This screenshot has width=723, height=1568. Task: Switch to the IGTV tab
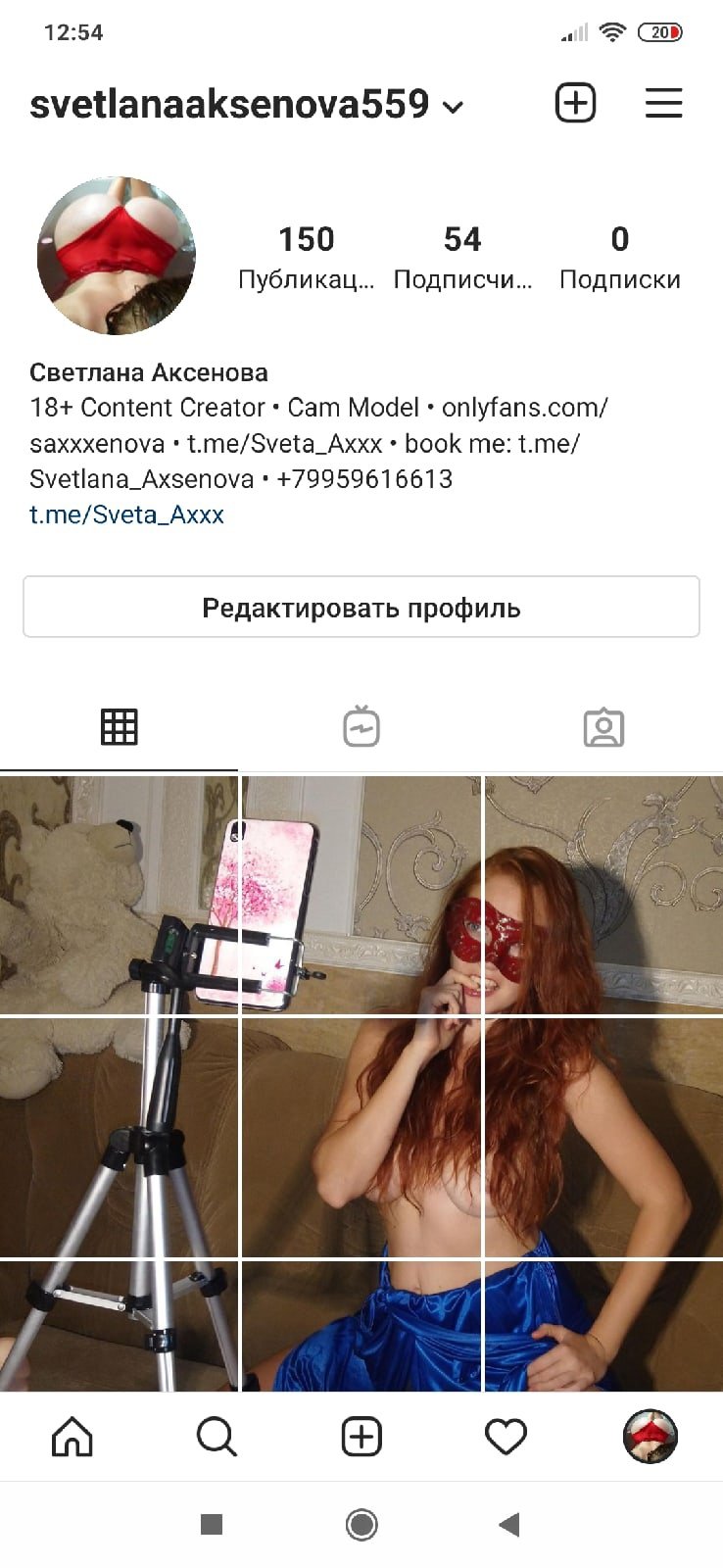click(361, 727)
